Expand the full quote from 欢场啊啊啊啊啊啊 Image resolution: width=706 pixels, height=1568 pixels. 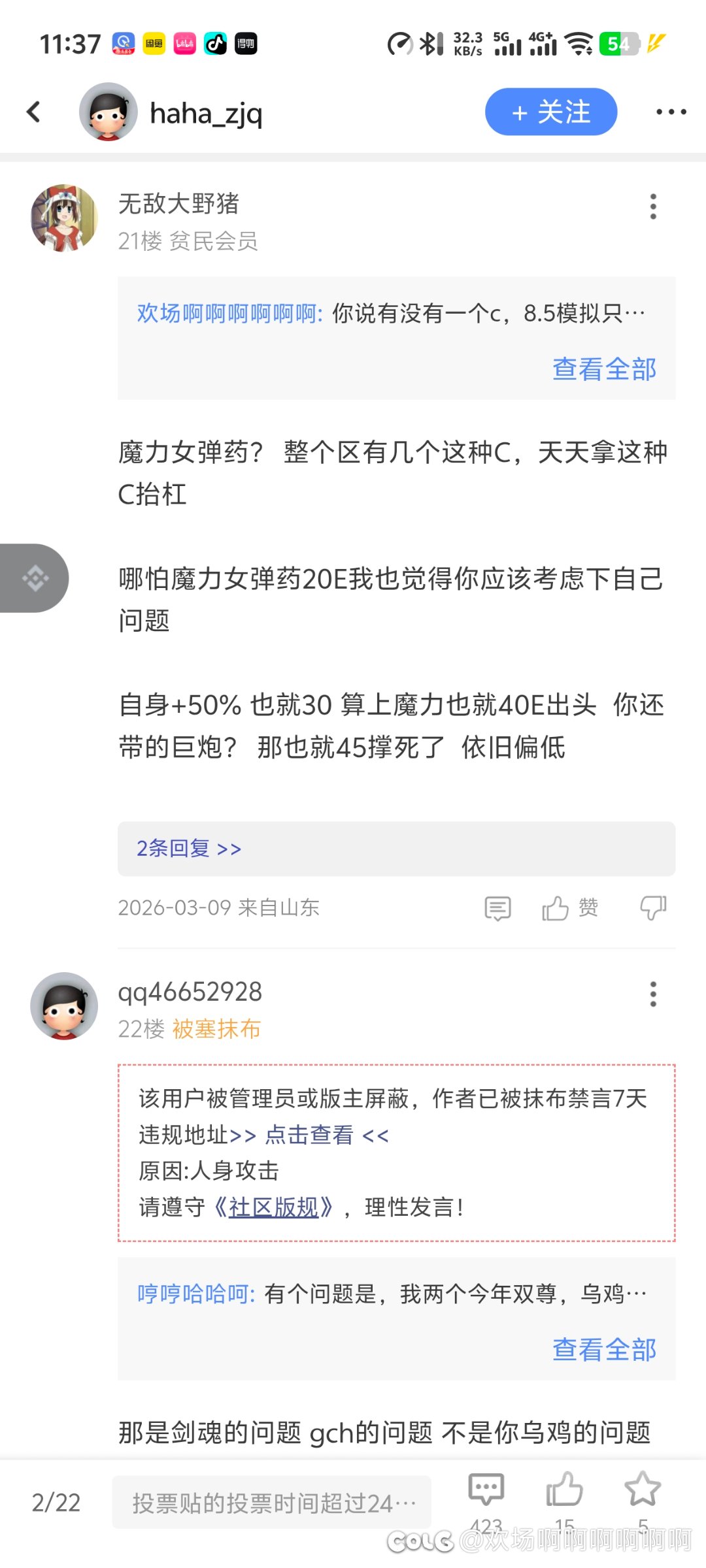[604, 369]
